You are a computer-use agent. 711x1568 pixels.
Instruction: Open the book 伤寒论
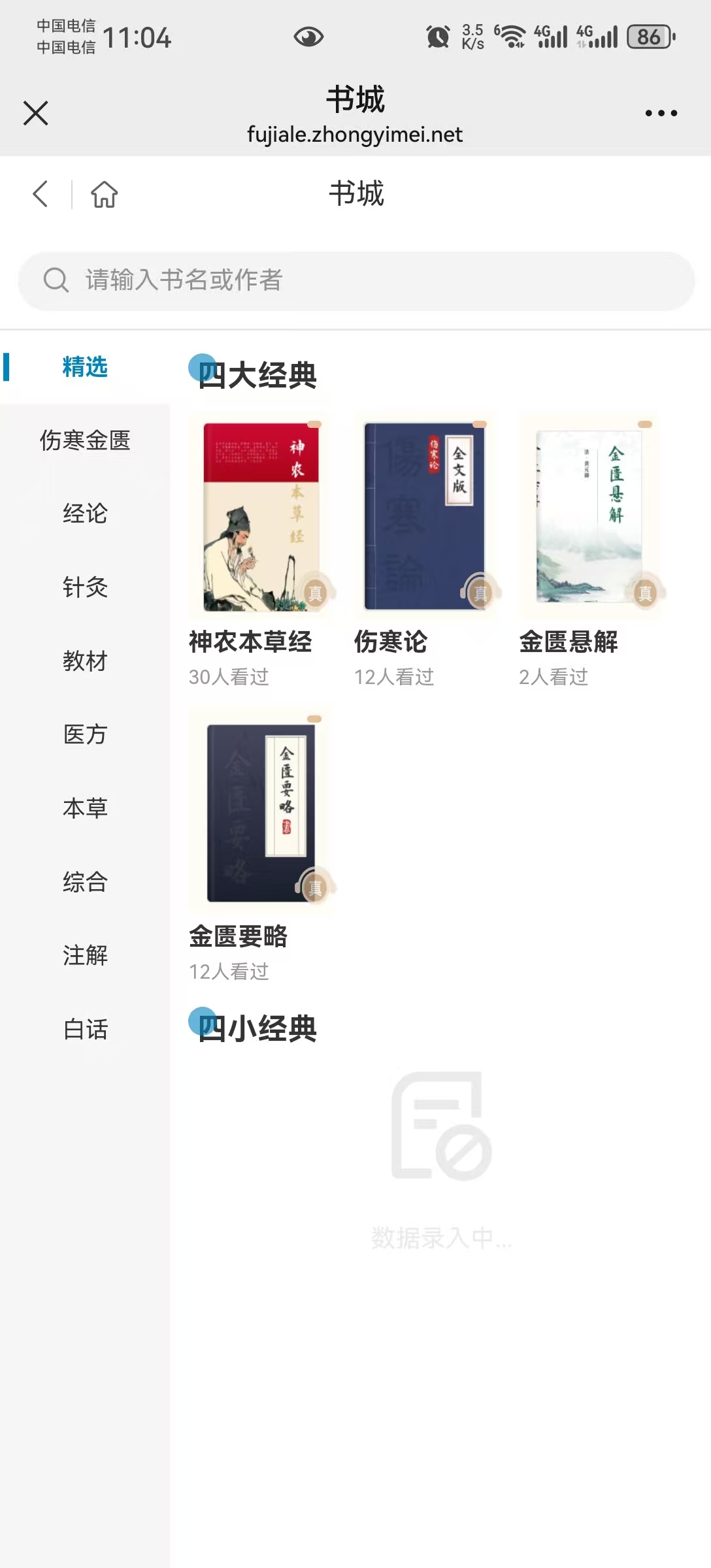click(x=425, y=517)
